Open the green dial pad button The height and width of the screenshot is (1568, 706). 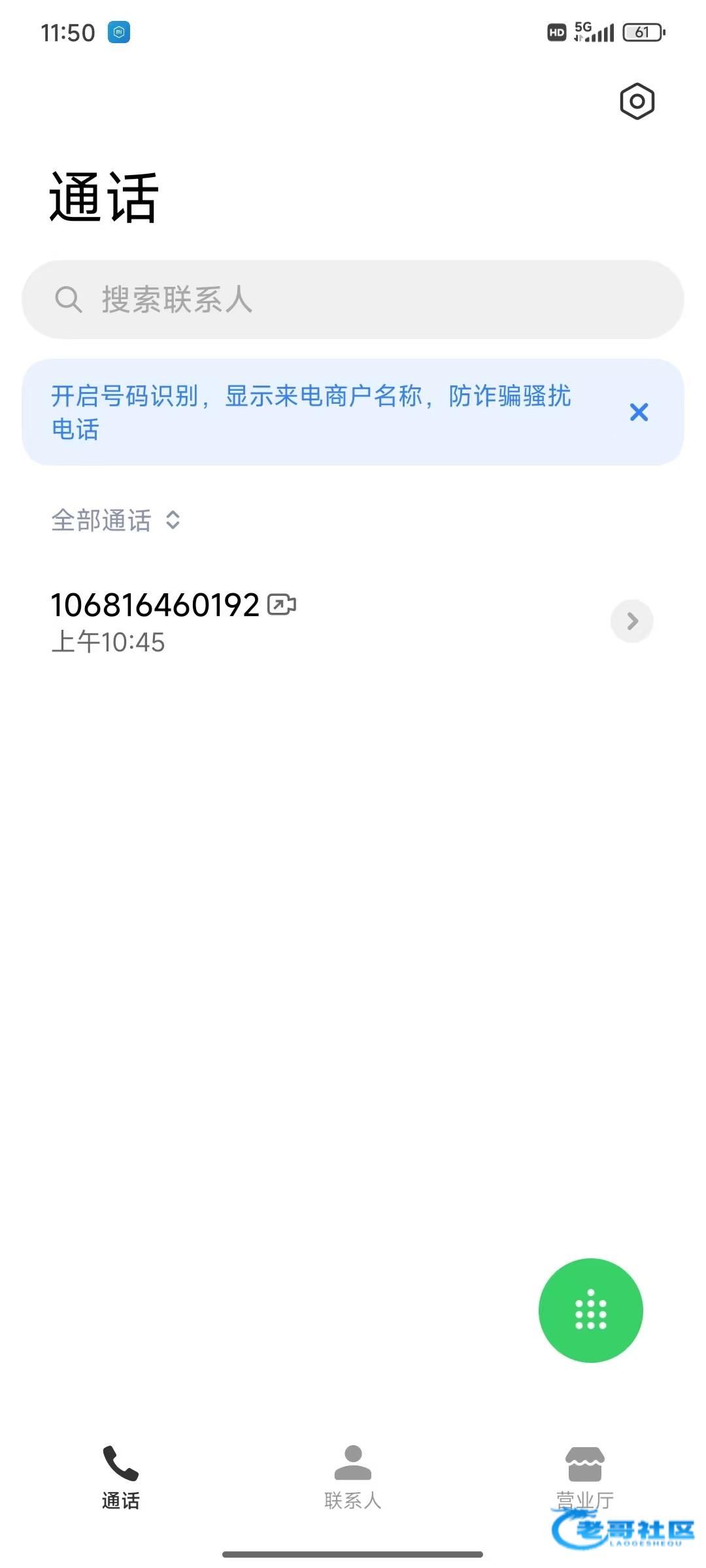pyautogui.click(x=590, y=1310)
